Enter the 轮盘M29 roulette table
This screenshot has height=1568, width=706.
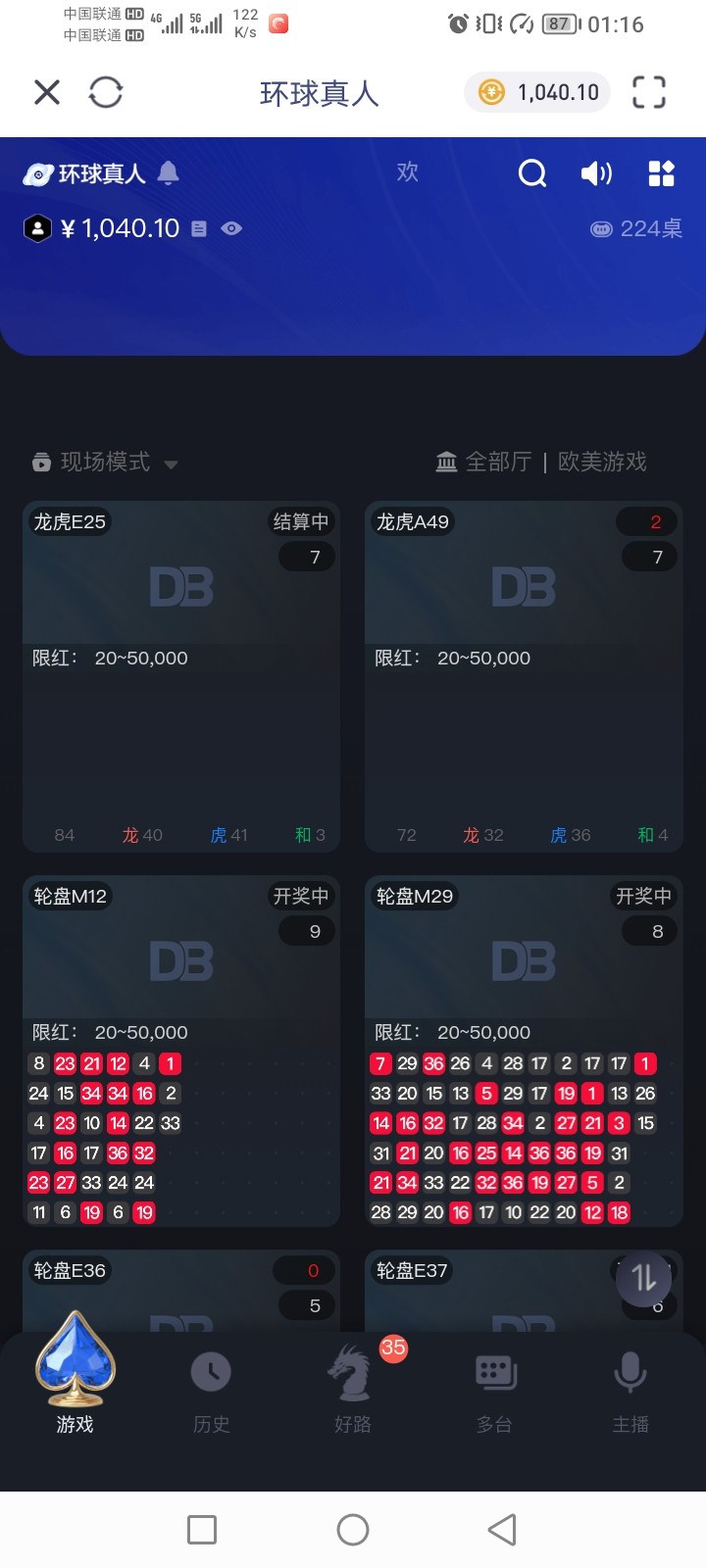click(524, 960)
